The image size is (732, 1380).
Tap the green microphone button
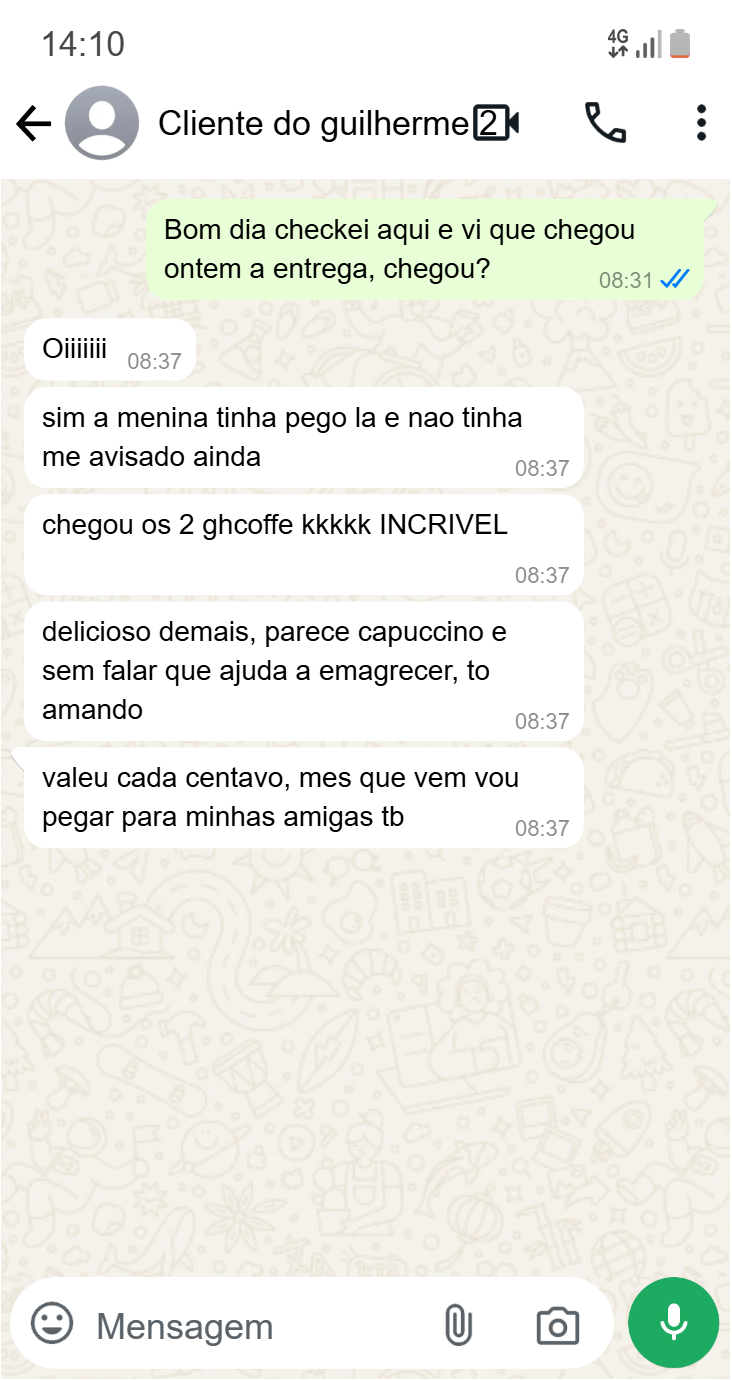674,1322
